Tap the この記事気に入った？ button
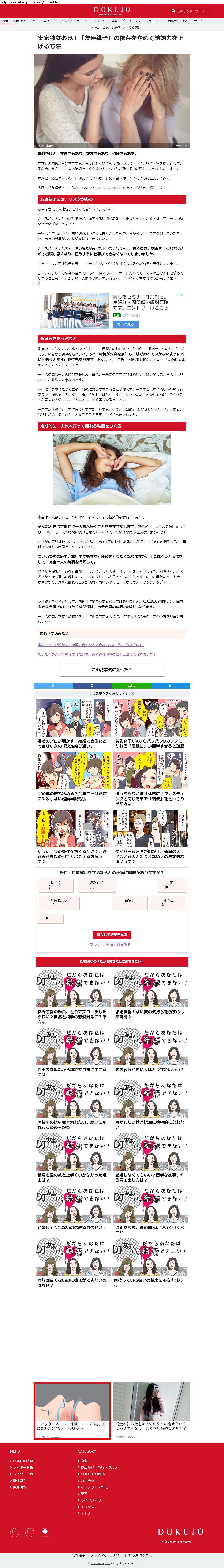This screenshot has width=224, height=1568. (112, 669)
